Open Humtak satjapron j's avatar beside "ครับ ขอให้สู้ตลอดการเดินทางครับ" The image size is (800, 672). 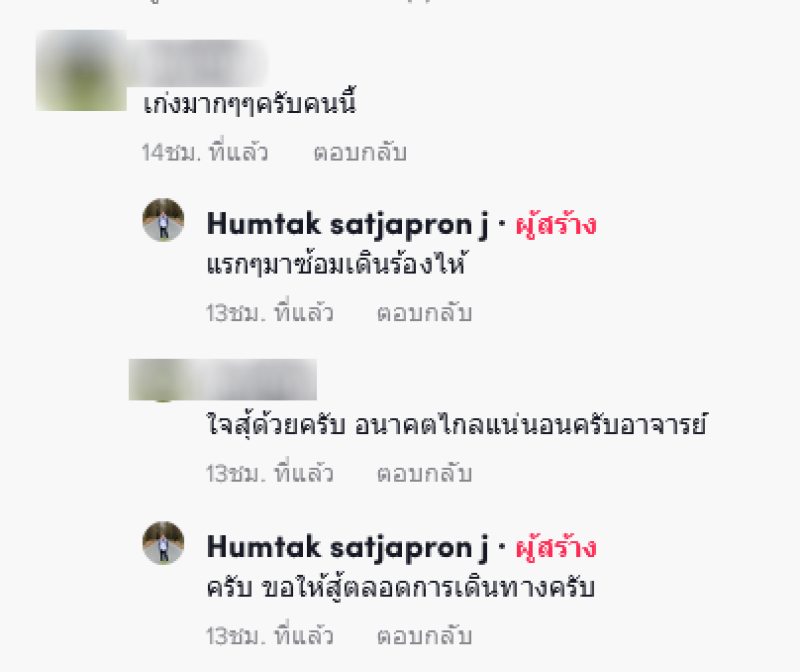click(x=164, y=542)
